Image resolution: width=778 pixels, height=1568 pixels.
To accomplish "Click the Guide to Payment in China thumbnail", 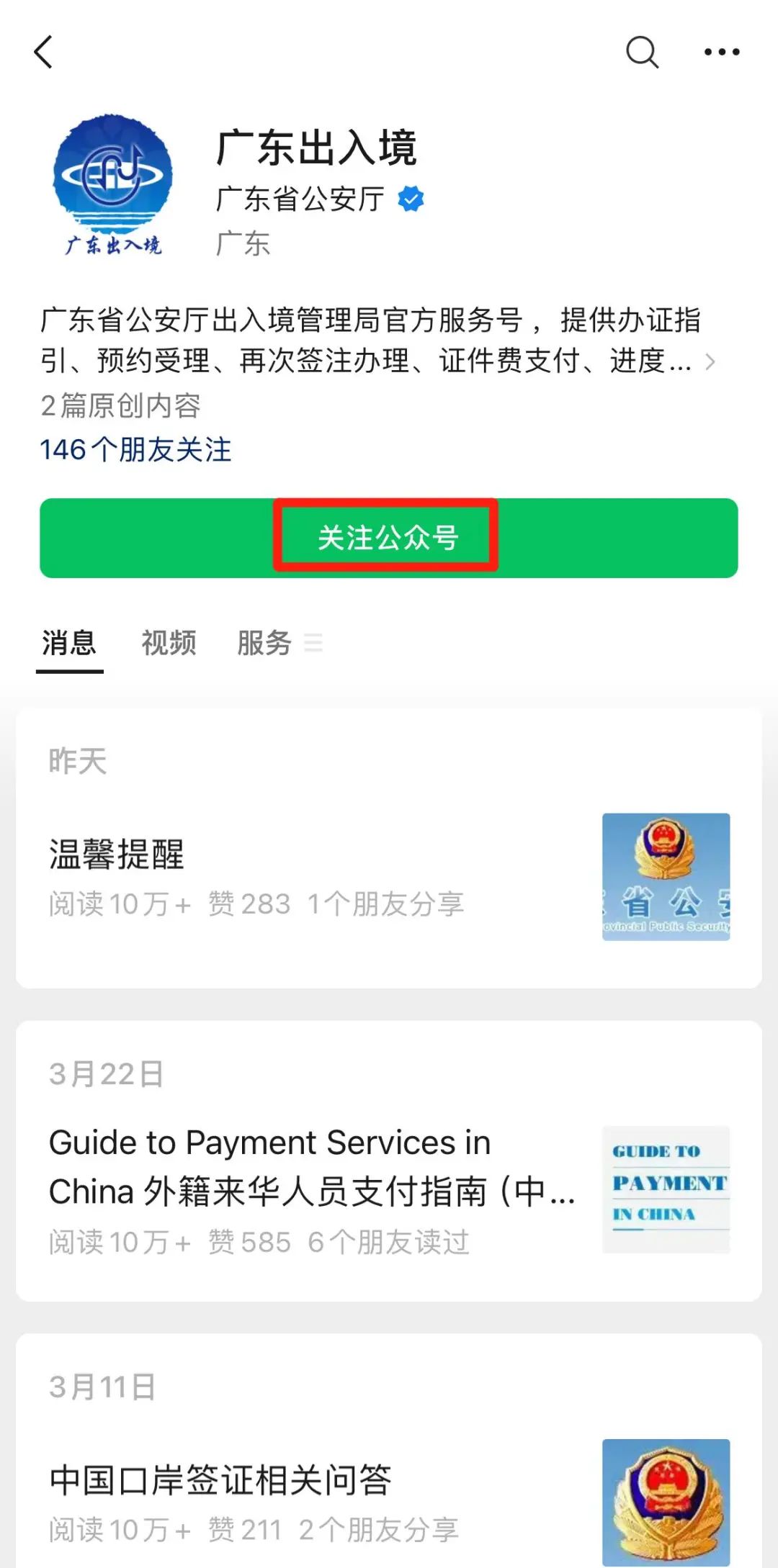I will tap(666, 1188).
